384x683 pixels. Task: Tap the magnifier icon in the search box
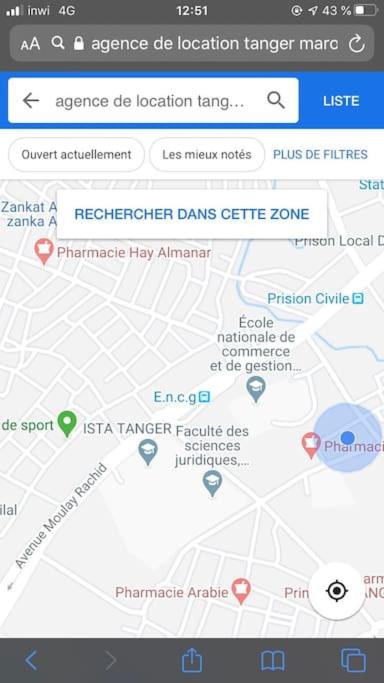(276, 101)
